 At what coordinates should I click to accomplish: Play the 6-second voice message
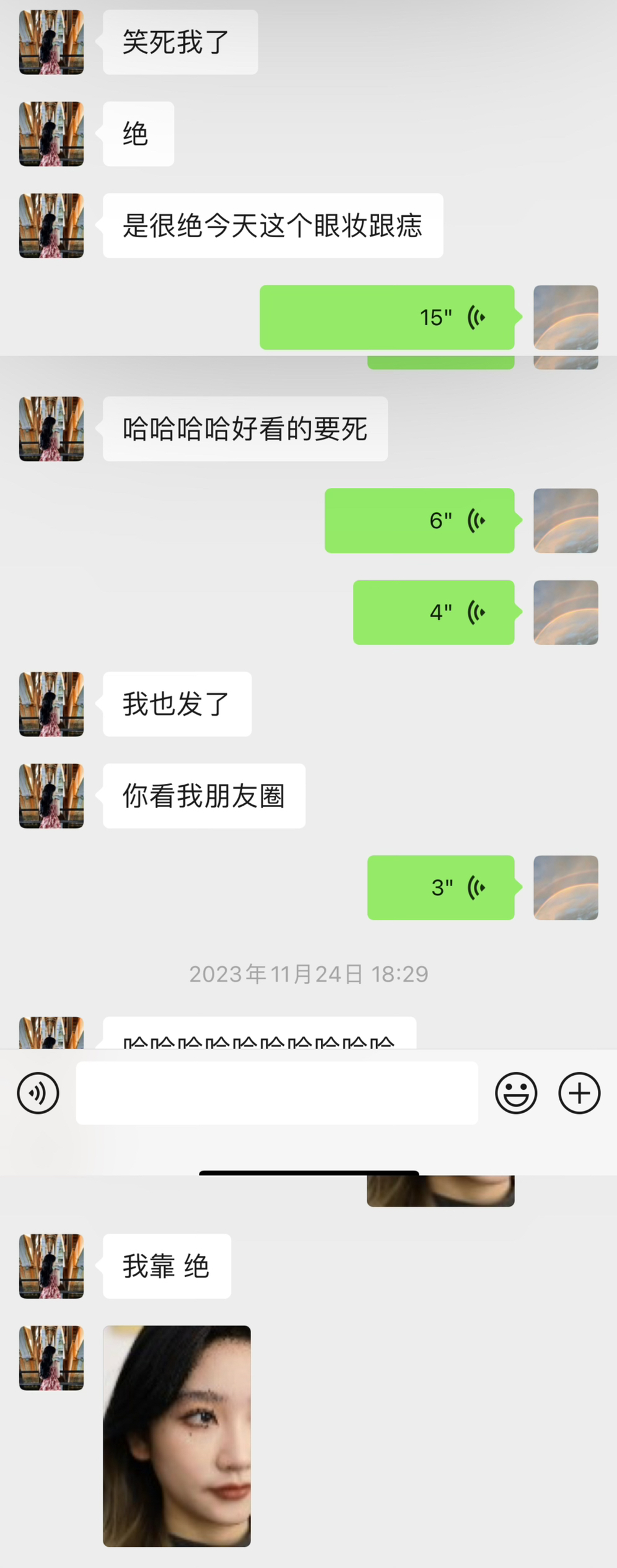tap(419, 520)
